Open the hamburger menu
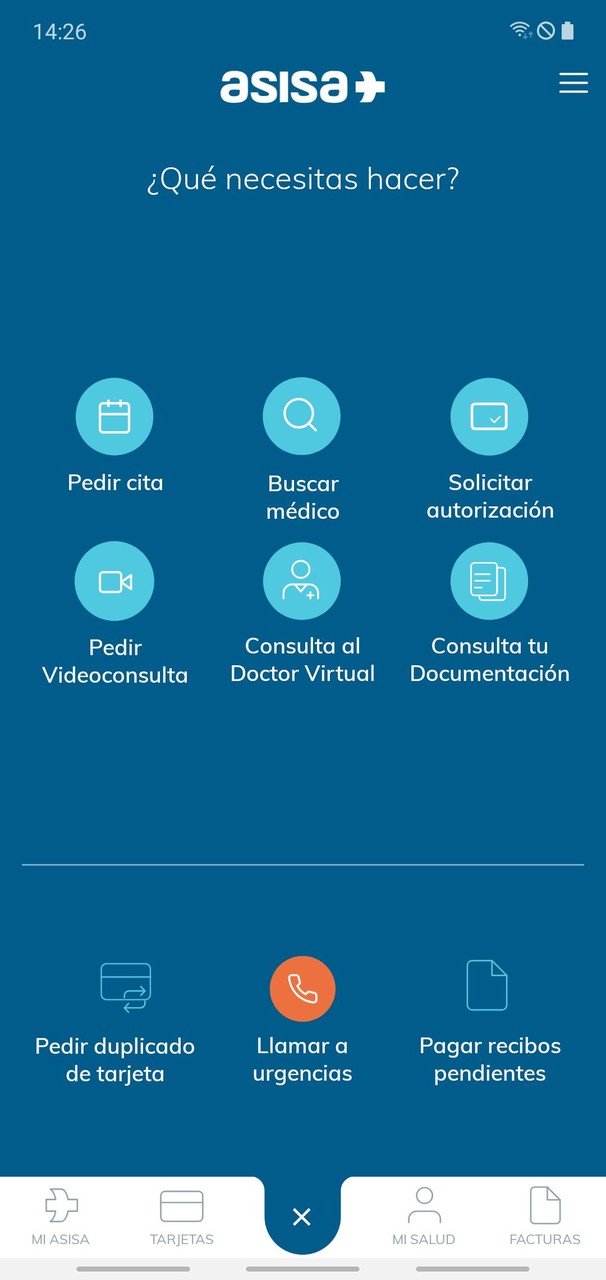The width and height of the screenshot is (606, 1280). tap(573, 83)
